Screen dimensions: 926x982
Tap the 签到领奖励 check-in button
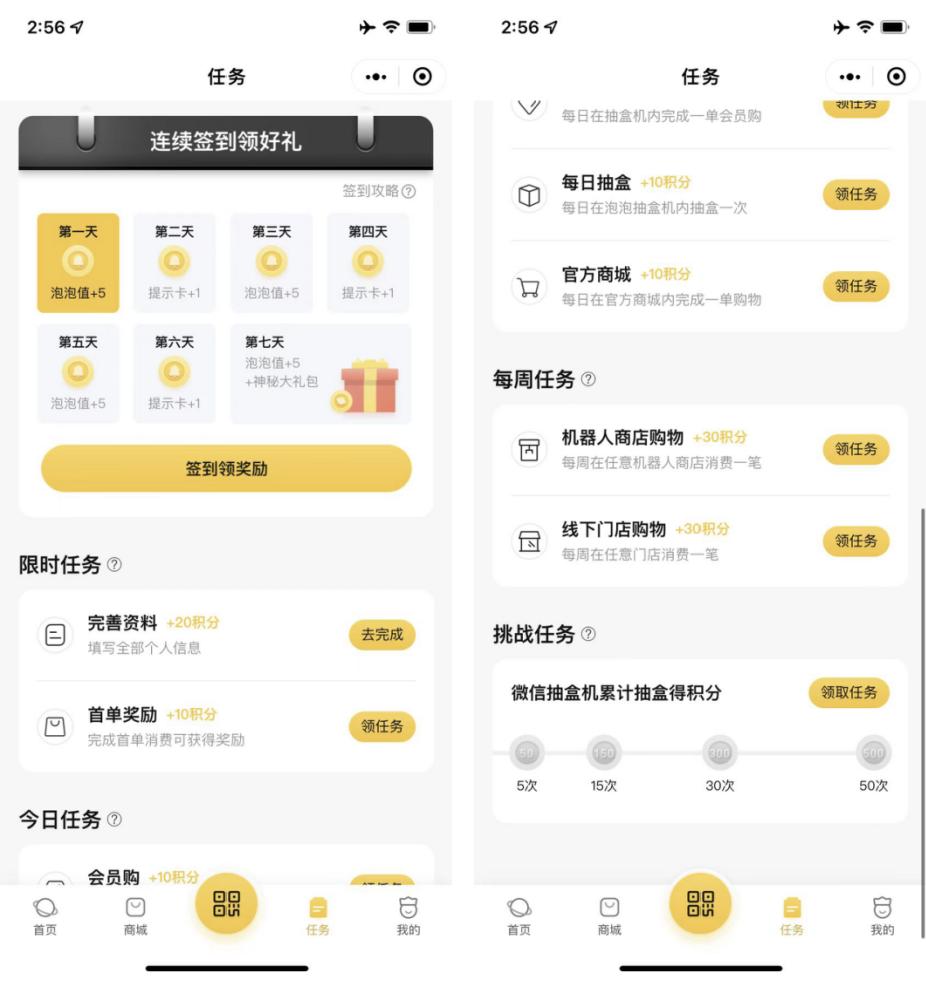pos(226,468)
